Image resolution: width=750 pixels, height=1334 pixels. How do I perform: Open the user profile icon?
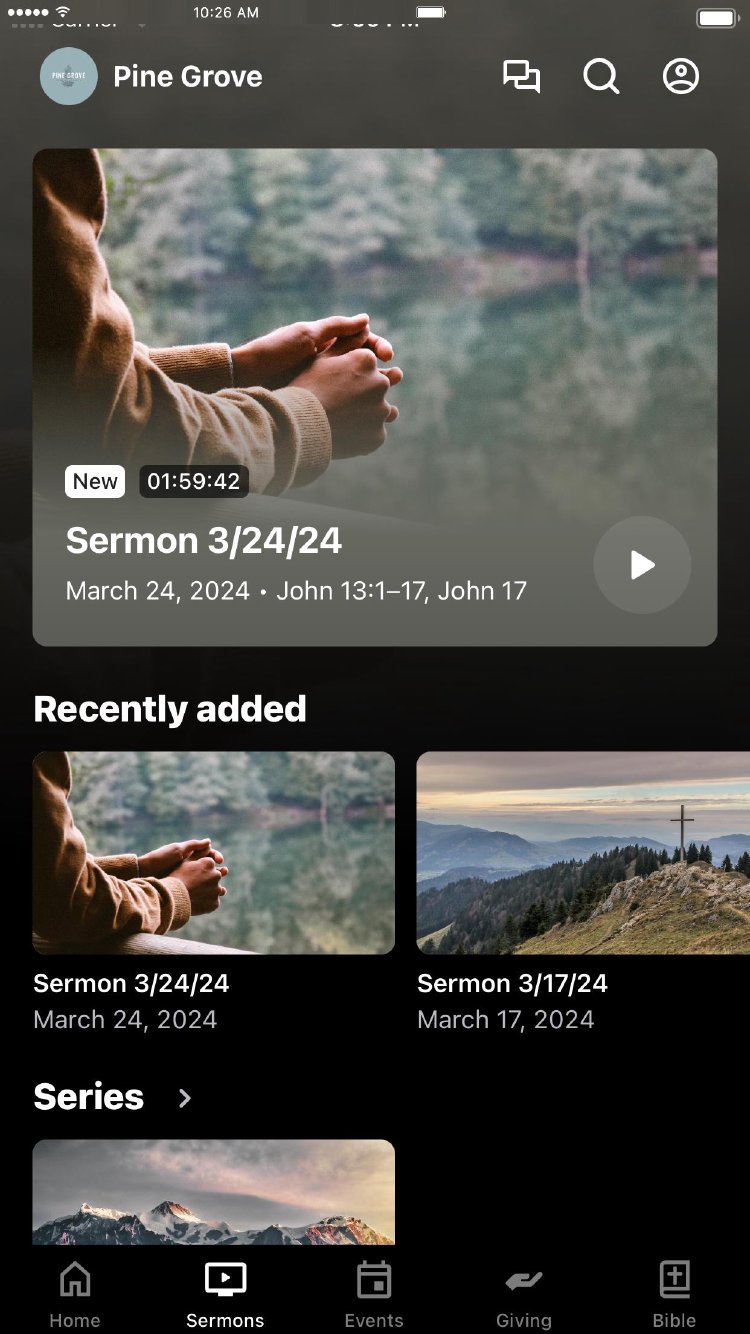click(x=681, y=77)
